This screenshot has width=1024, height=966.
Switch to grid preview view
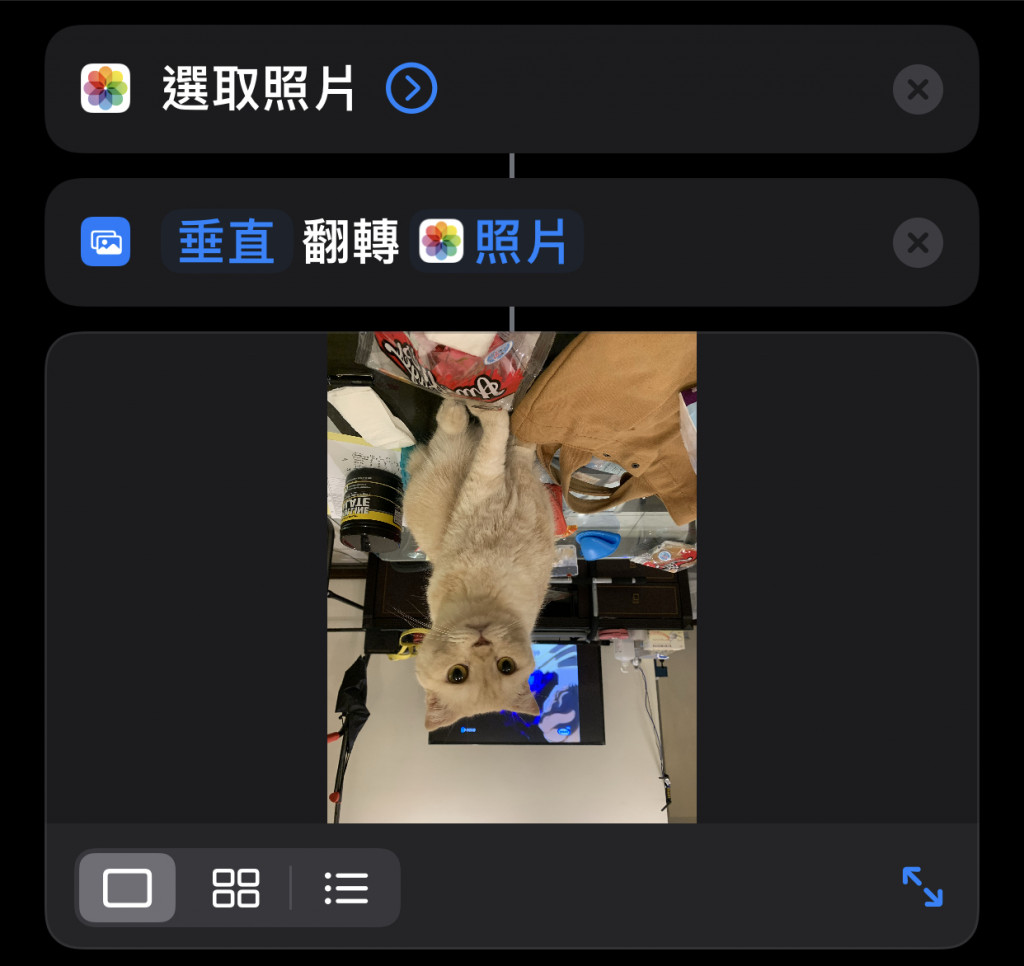[x=236, y=887]
